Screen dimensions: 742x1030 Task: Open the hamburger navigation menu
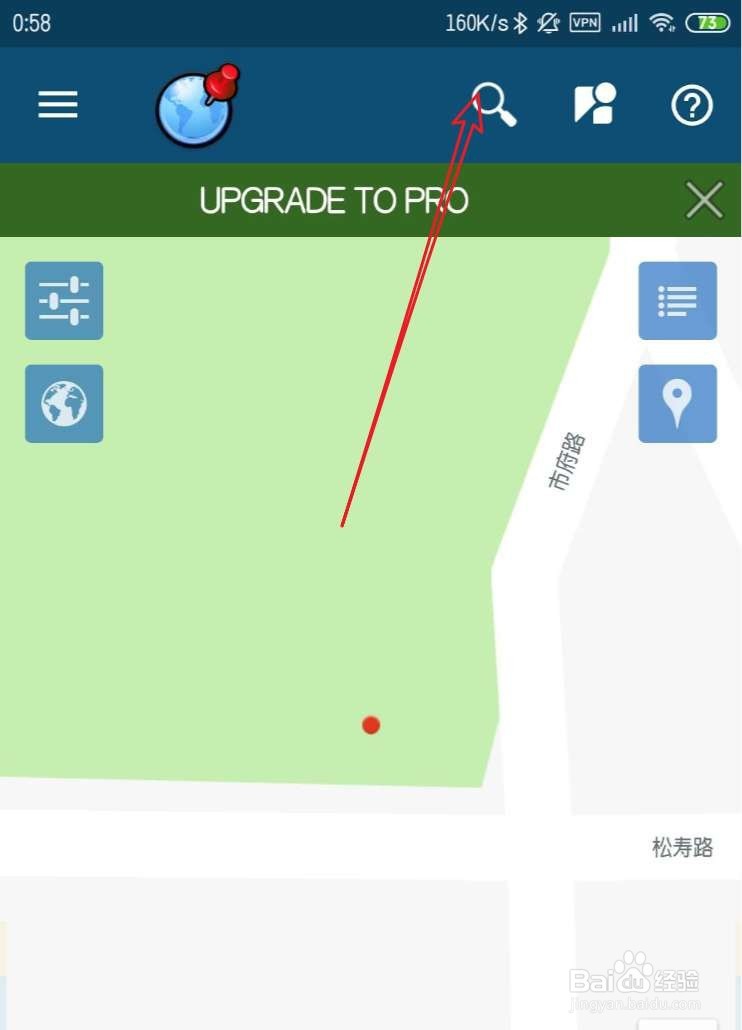point(57,104)
